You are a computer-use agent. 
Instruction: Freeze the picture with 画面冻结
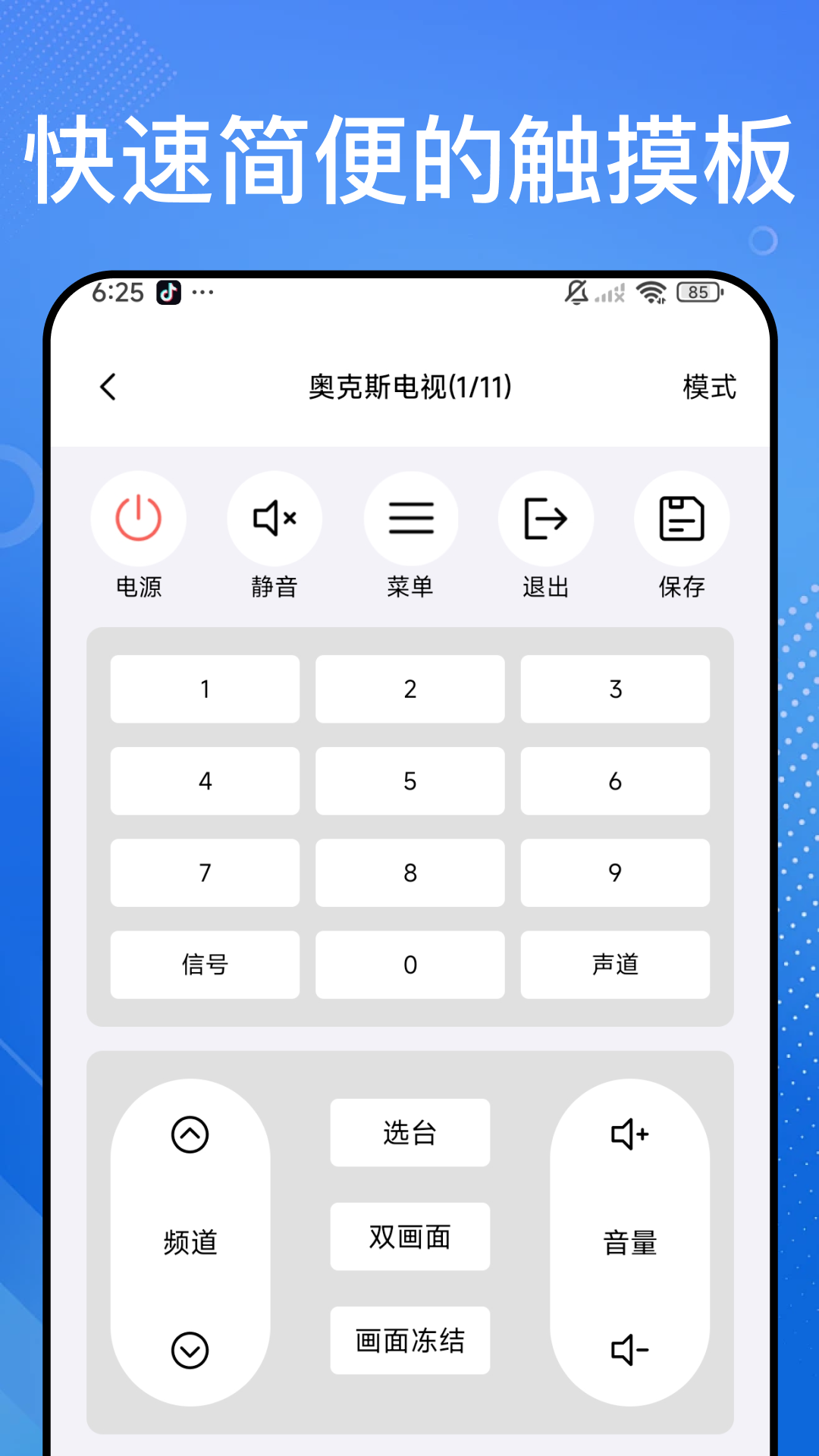coord(409,1341)
